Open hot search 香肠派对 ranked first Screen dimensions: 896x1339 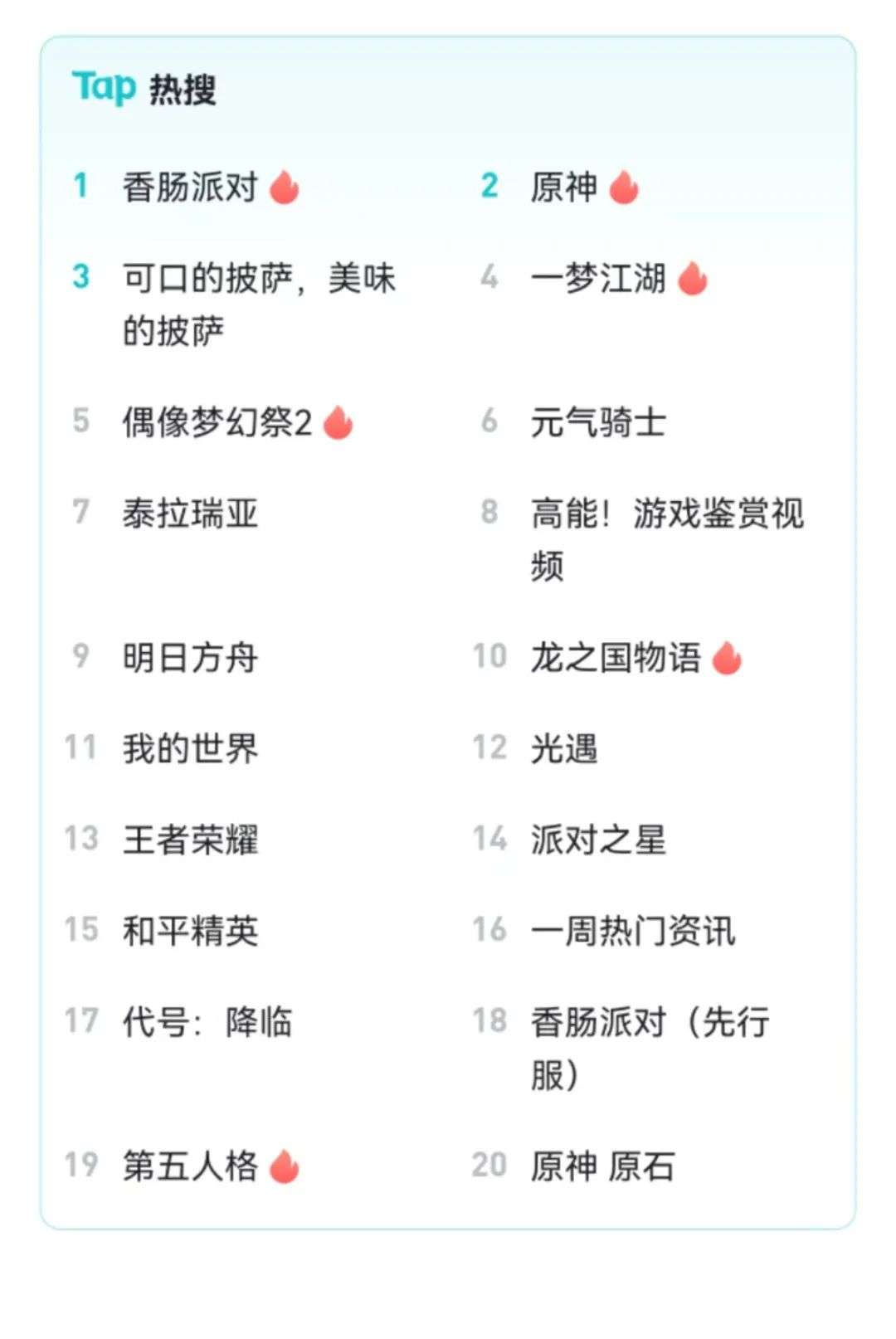[190, 187]
